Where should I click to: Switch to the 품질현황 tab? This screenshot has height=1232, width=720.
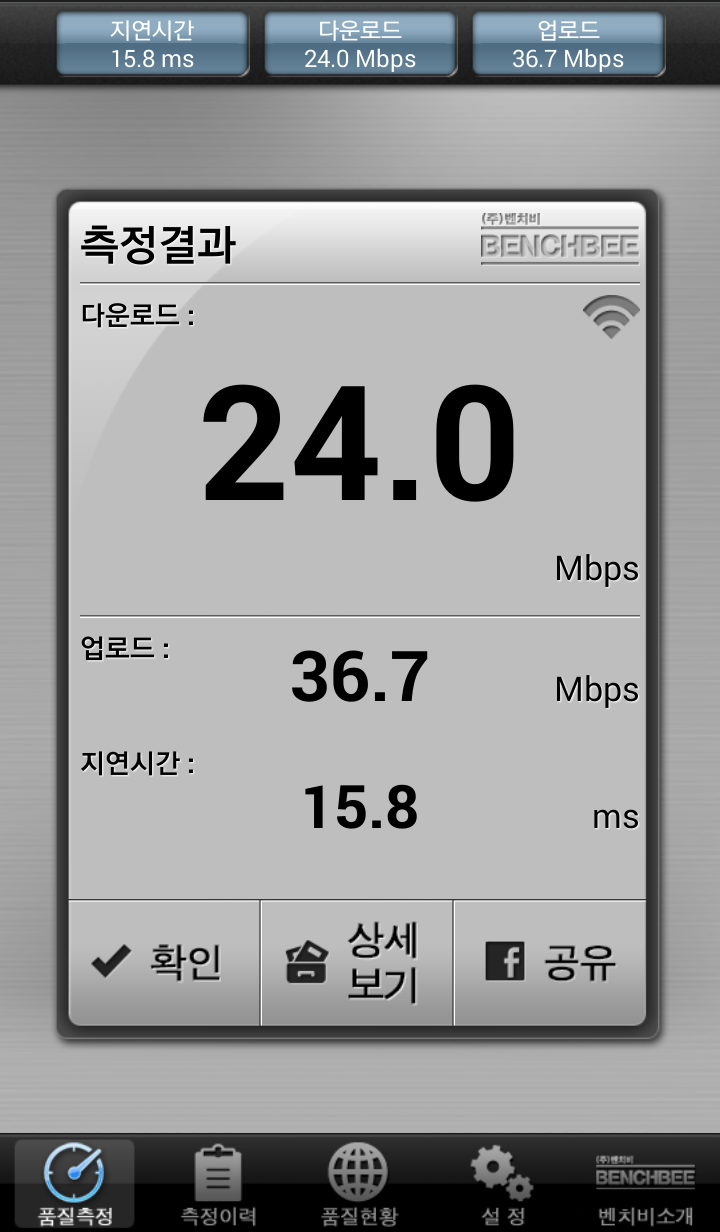(x=358, y=1185)
